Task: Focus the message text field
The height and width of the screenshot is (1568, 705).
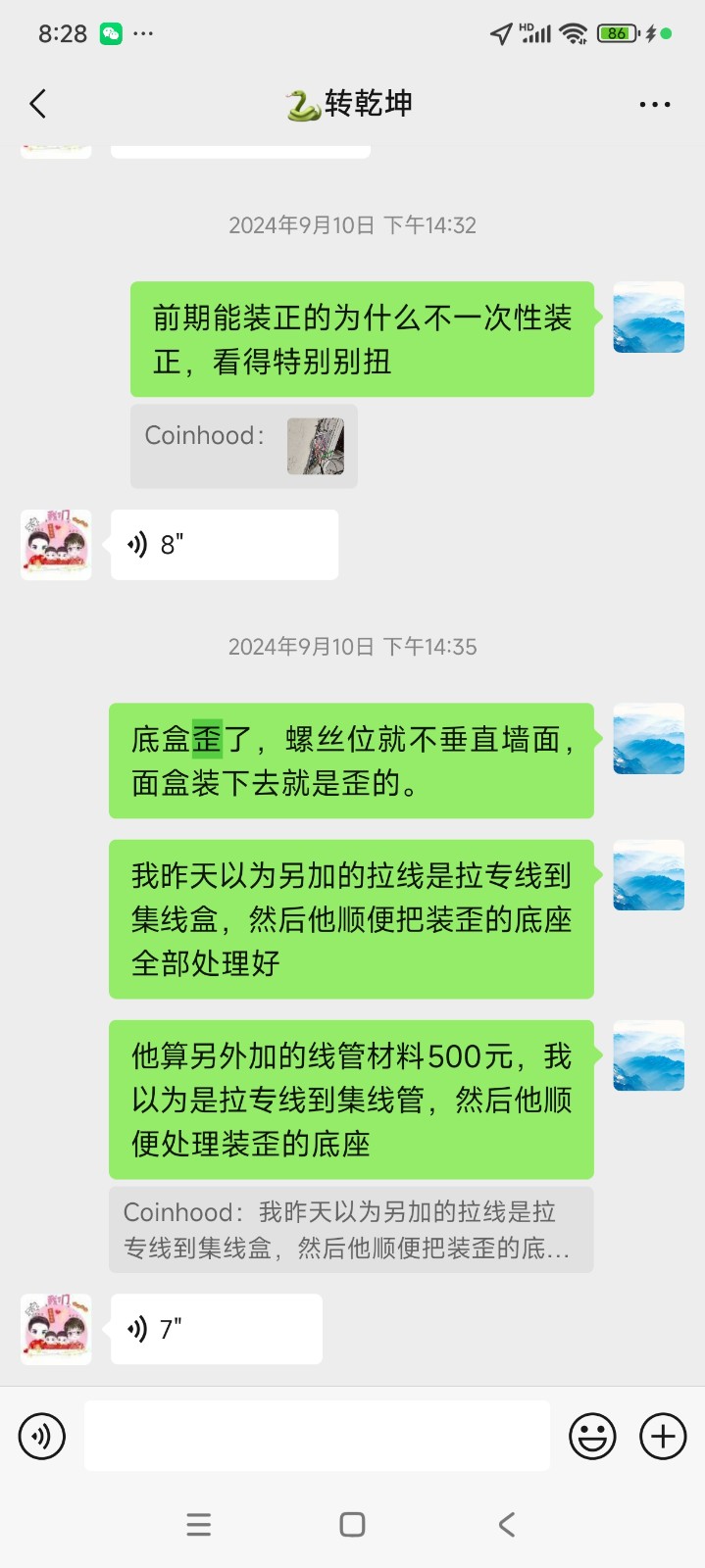Action: tap(317, 1436)
